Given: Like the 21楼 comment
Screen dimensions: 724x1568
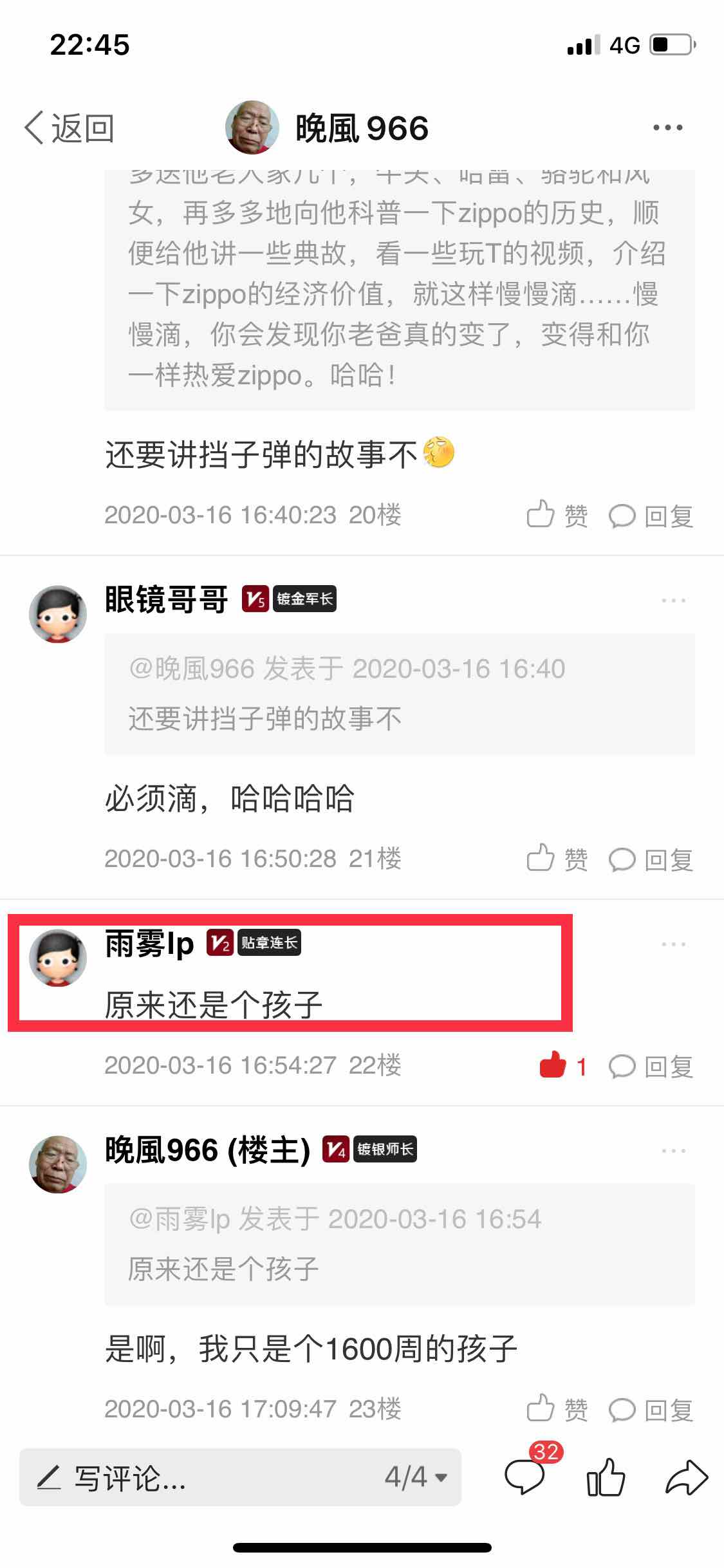Looking at the screenshot, I should 557,859.
